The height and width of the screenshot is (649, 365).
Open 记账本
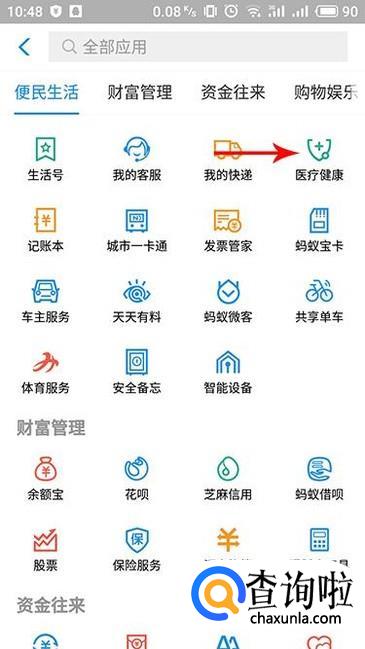[46, 231]
